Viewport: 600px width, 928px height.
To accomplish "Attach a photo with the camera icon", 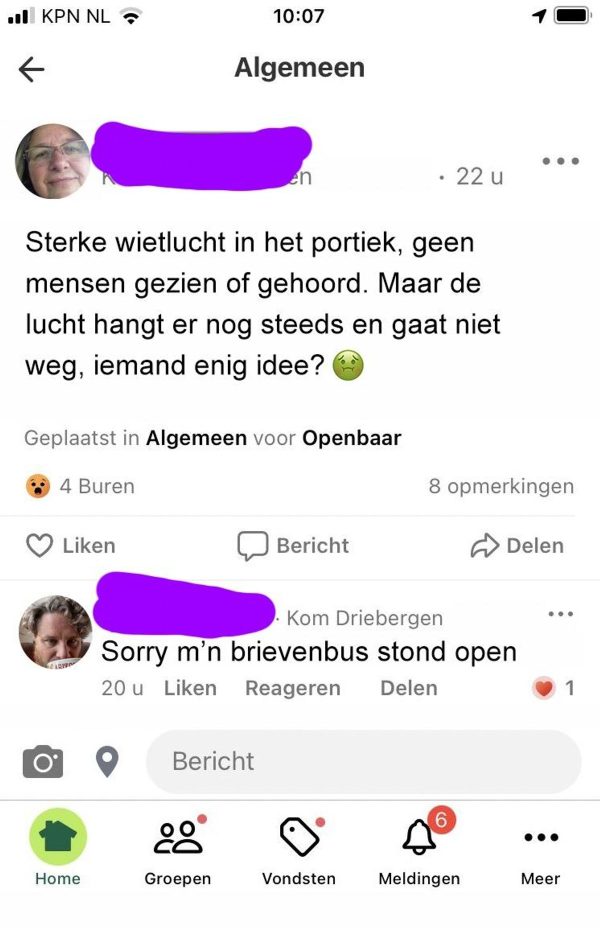I will tap(42, 762).
